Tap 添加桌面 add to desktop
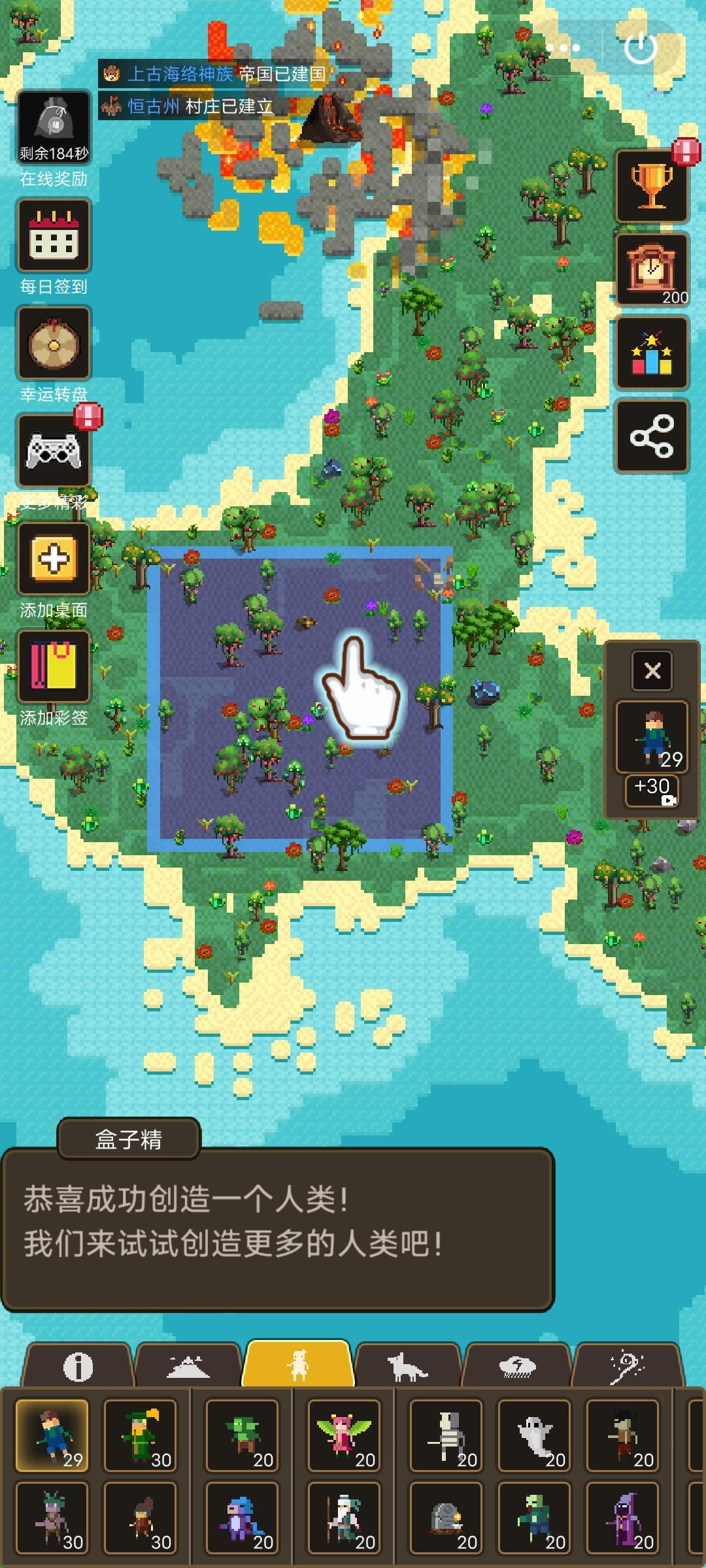 tap(54, 559)
